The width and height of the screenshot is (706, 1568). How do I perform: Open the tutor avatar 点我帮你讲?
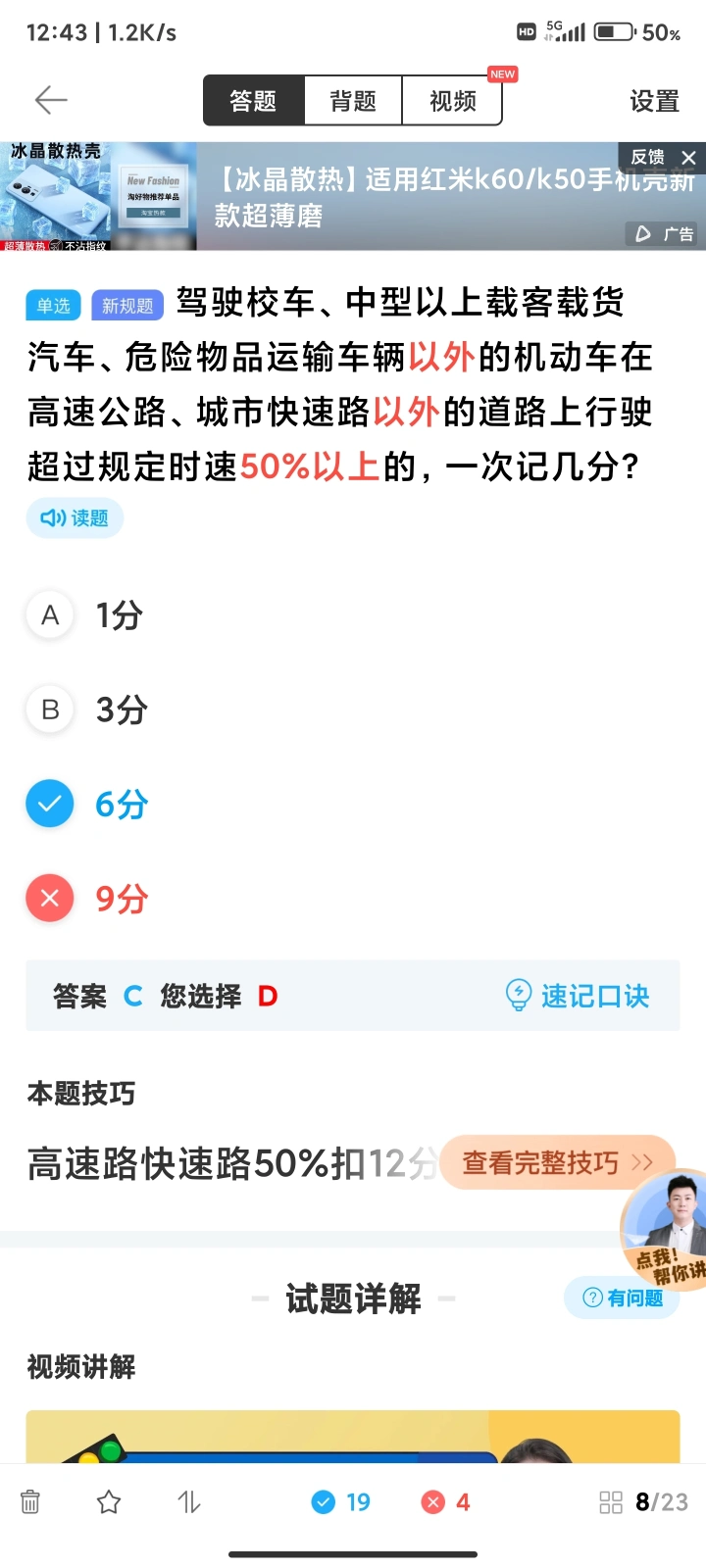click(665, 1229)
